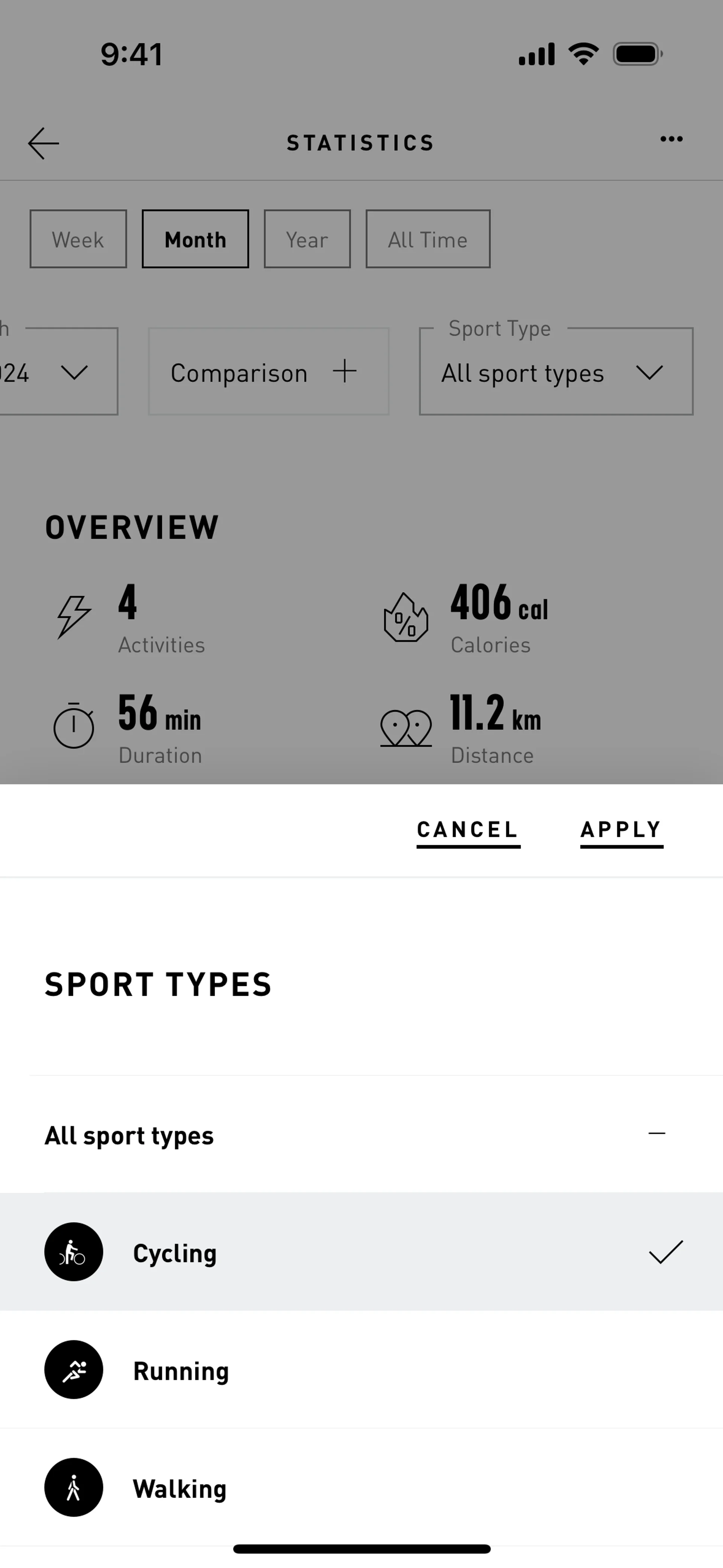723x1568 pixels.
Task: Deselect the Cycling sport type
Action: point(361,1252)
